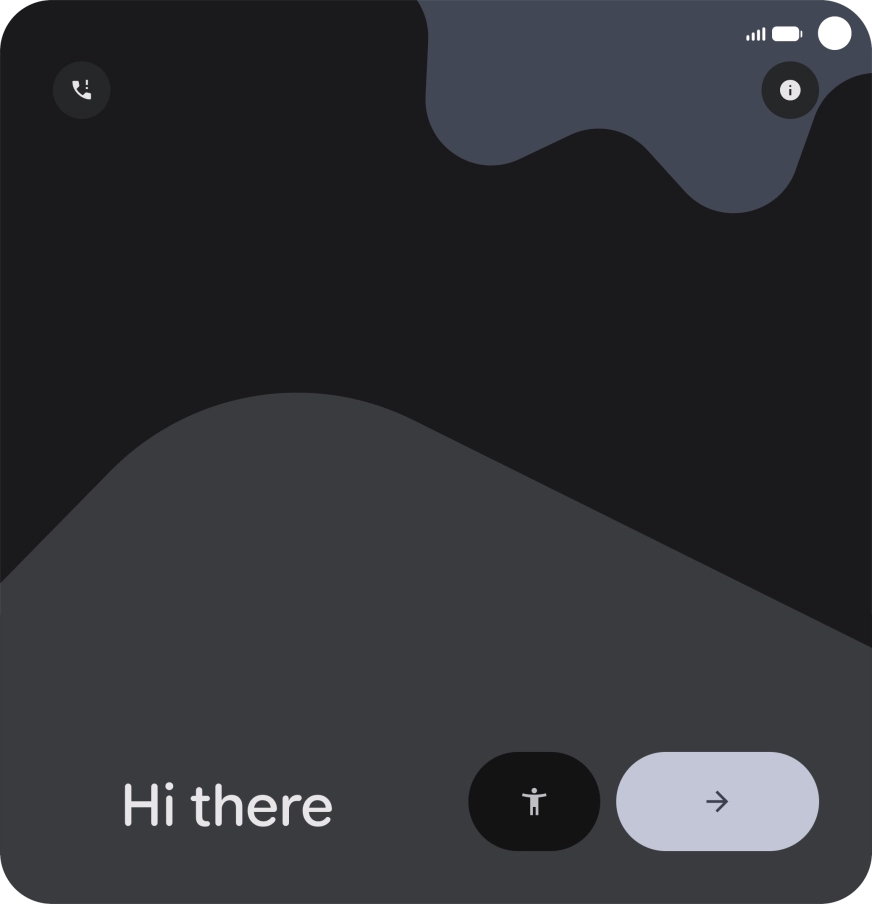
Task: Continue setup with the arrow button
Action: [x=717, y=801]
